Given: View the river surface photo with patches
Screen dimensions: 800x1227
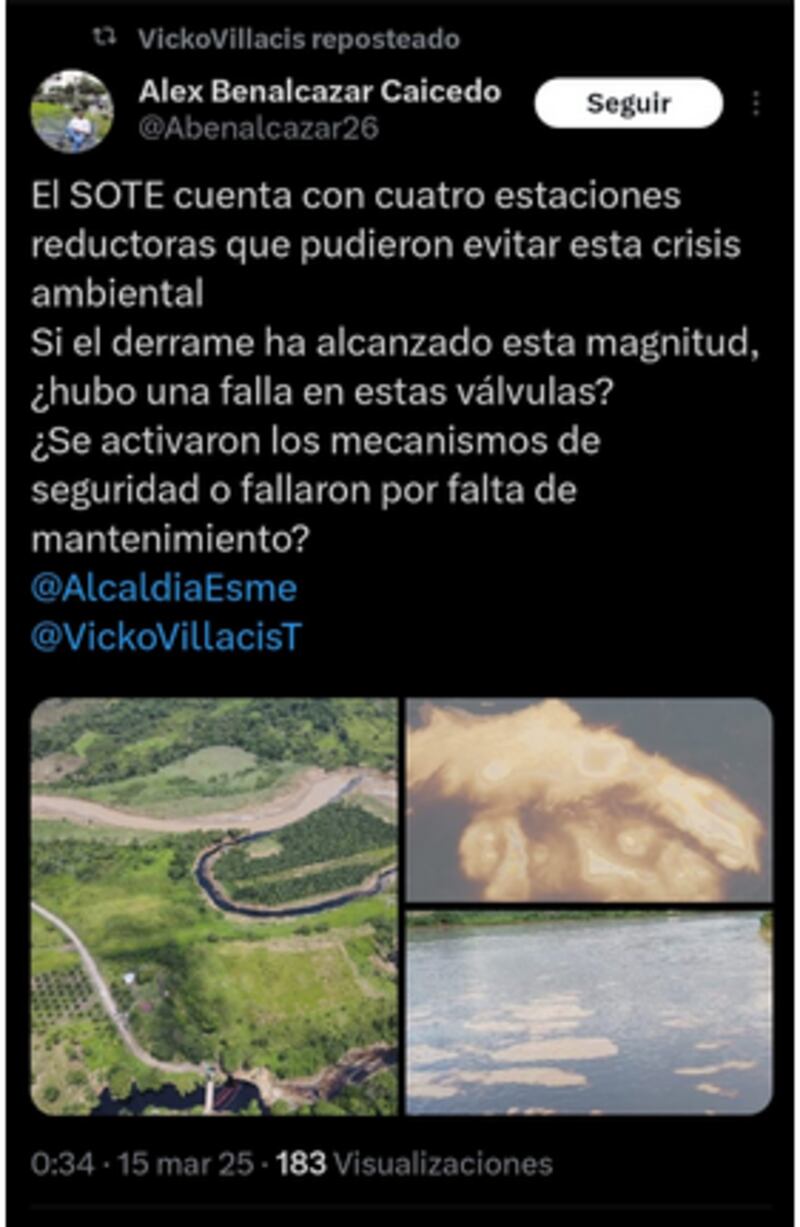Looking at the screenshot, I should pos(589,1012).
